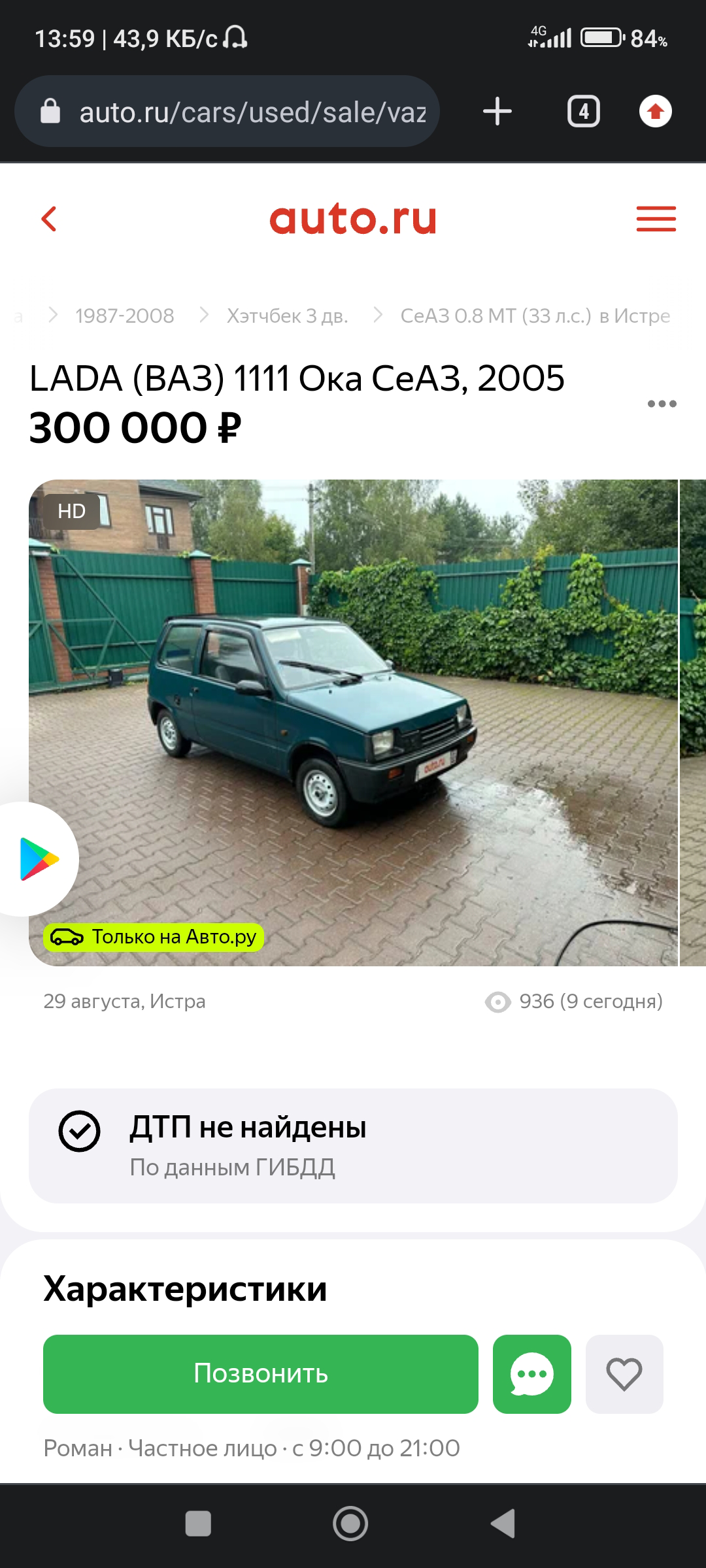
Task: Open recent apps with square button
Action: click(x=198, y=1524)
